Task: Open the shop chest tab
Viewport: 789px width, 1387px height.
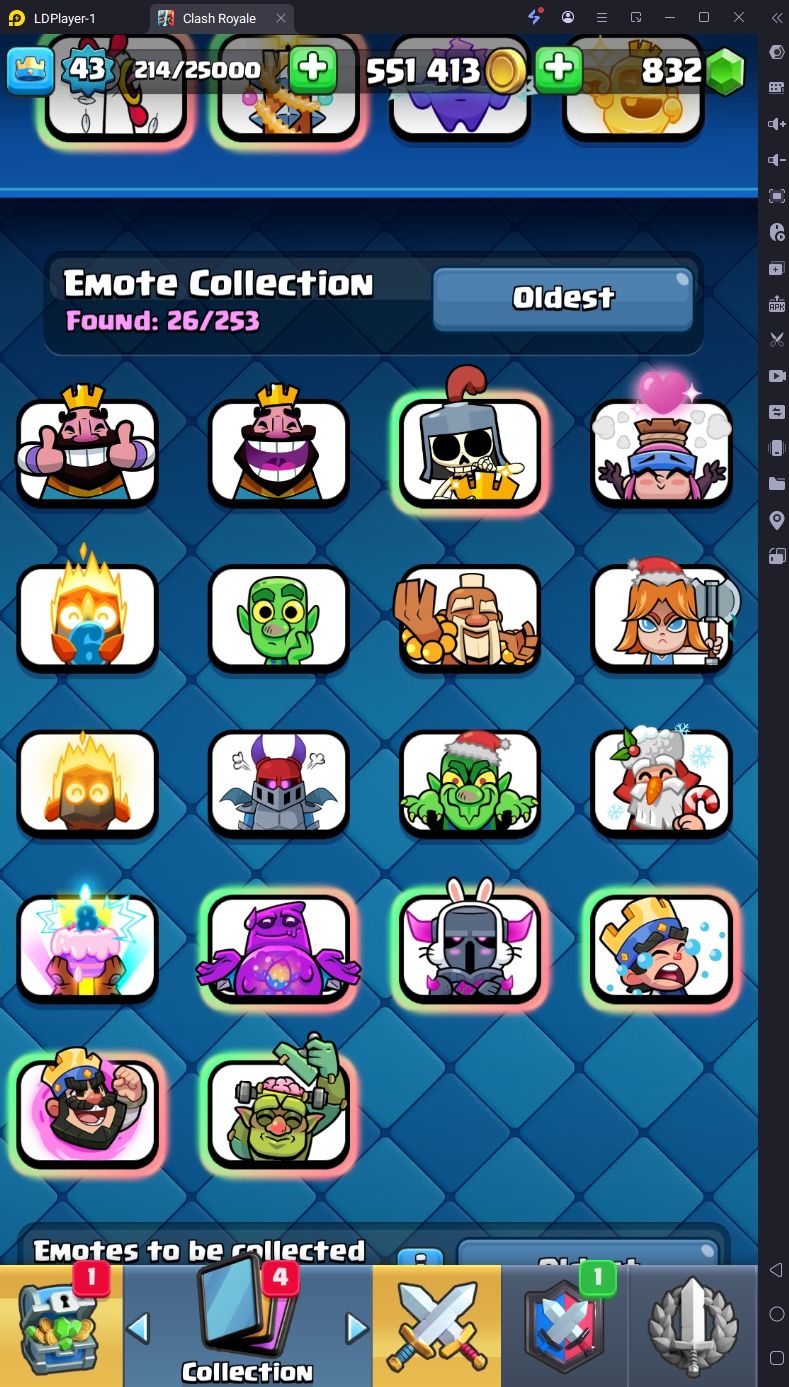Action: (x=60, y=1324)
